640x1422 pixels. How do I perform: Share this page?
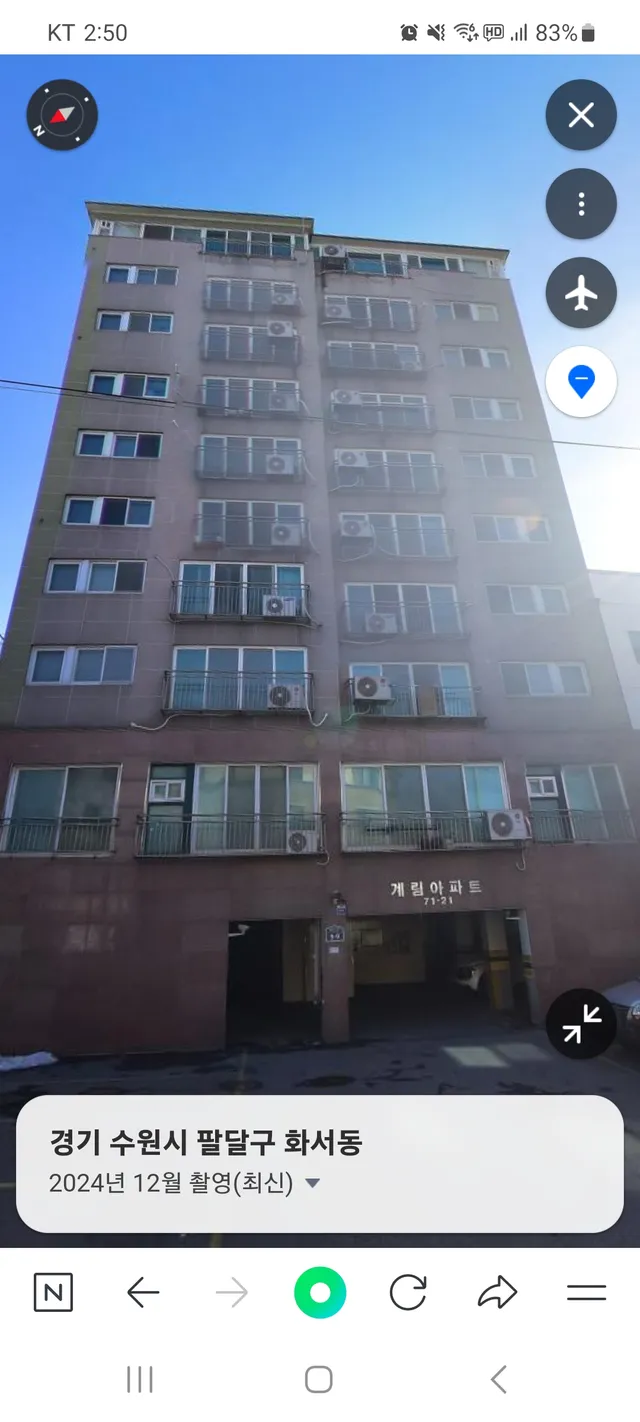click(497, 1293)
